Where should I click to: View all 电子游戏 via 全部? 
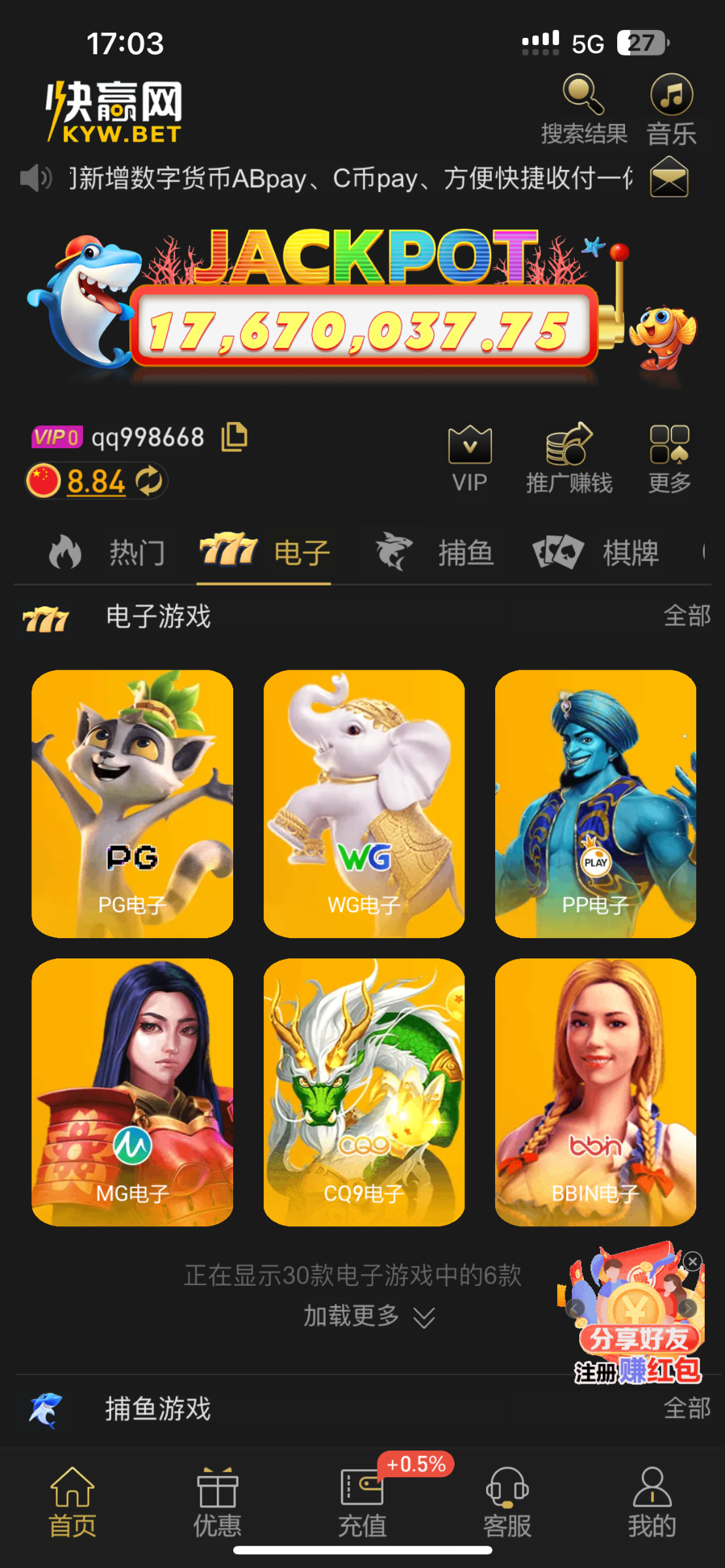click(686, 615)
